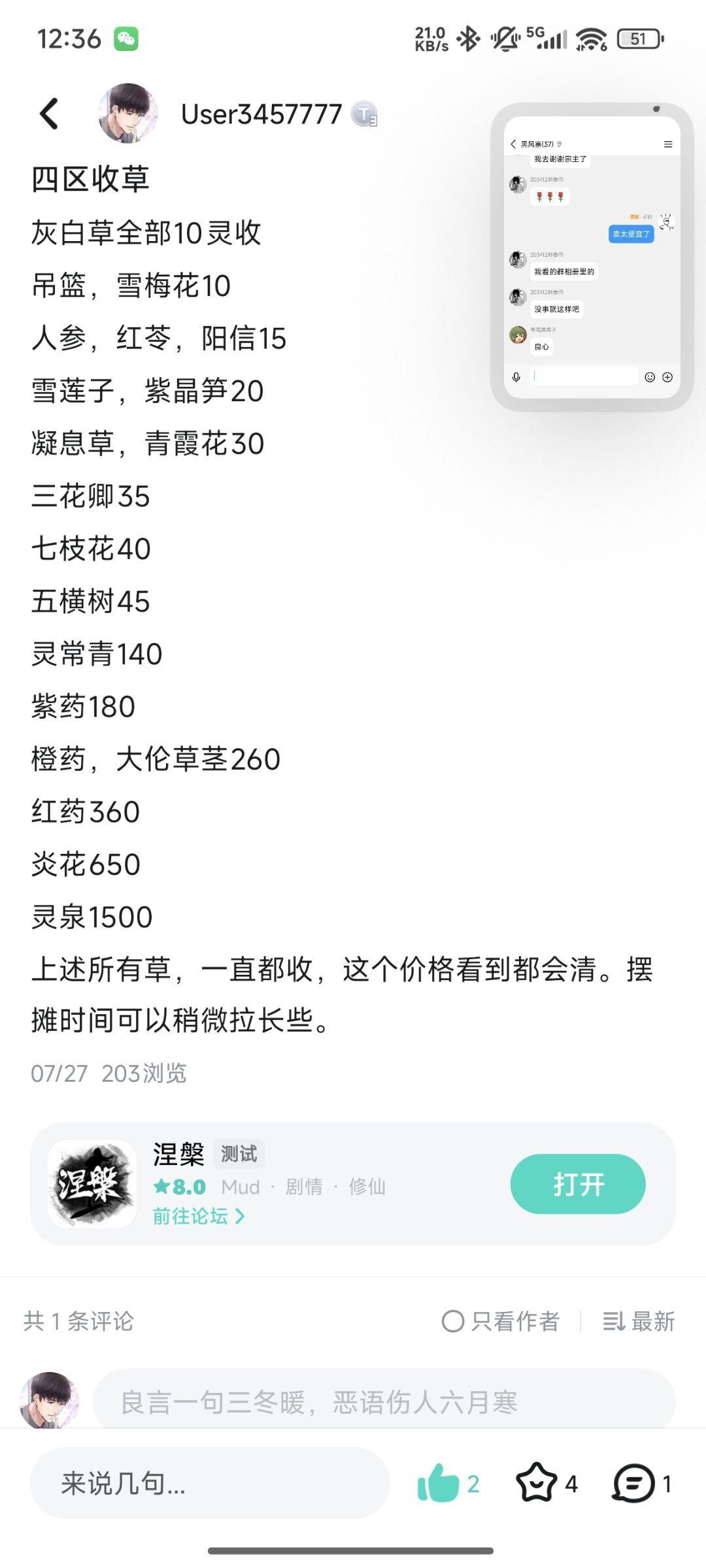This screenshot has width=706, height=1568.
Task: Open User3457777's profile avatar
Action: click(x=127, y=113)
